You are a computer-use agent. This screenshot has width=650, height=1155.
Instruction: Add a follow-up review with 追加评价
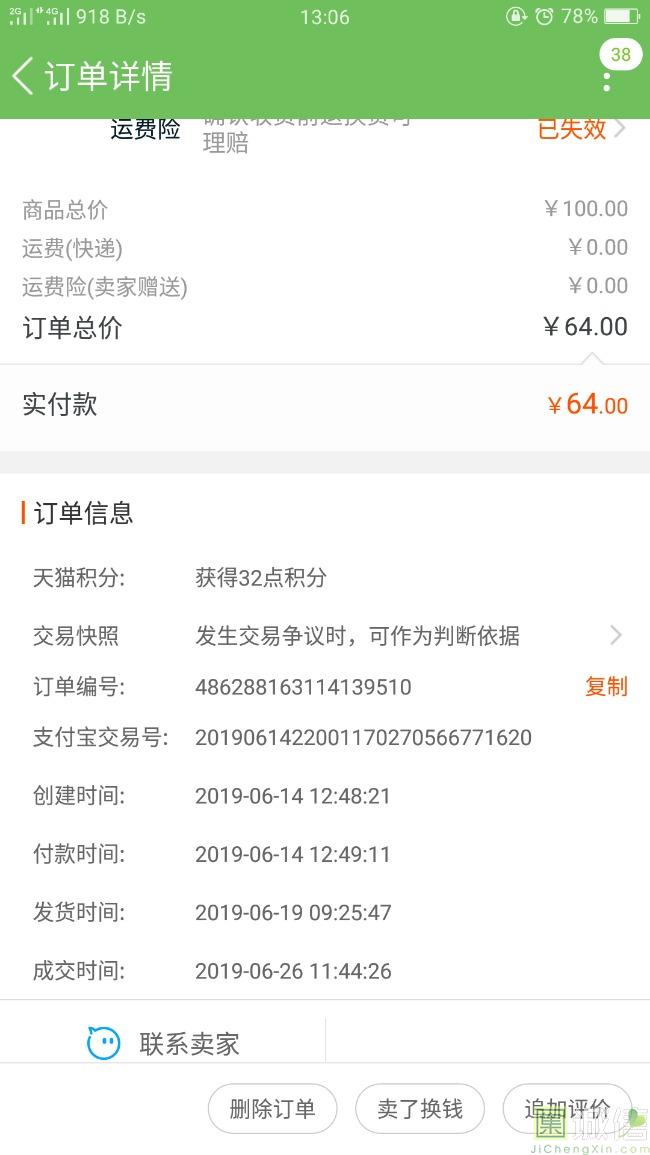coord(566,1108)
